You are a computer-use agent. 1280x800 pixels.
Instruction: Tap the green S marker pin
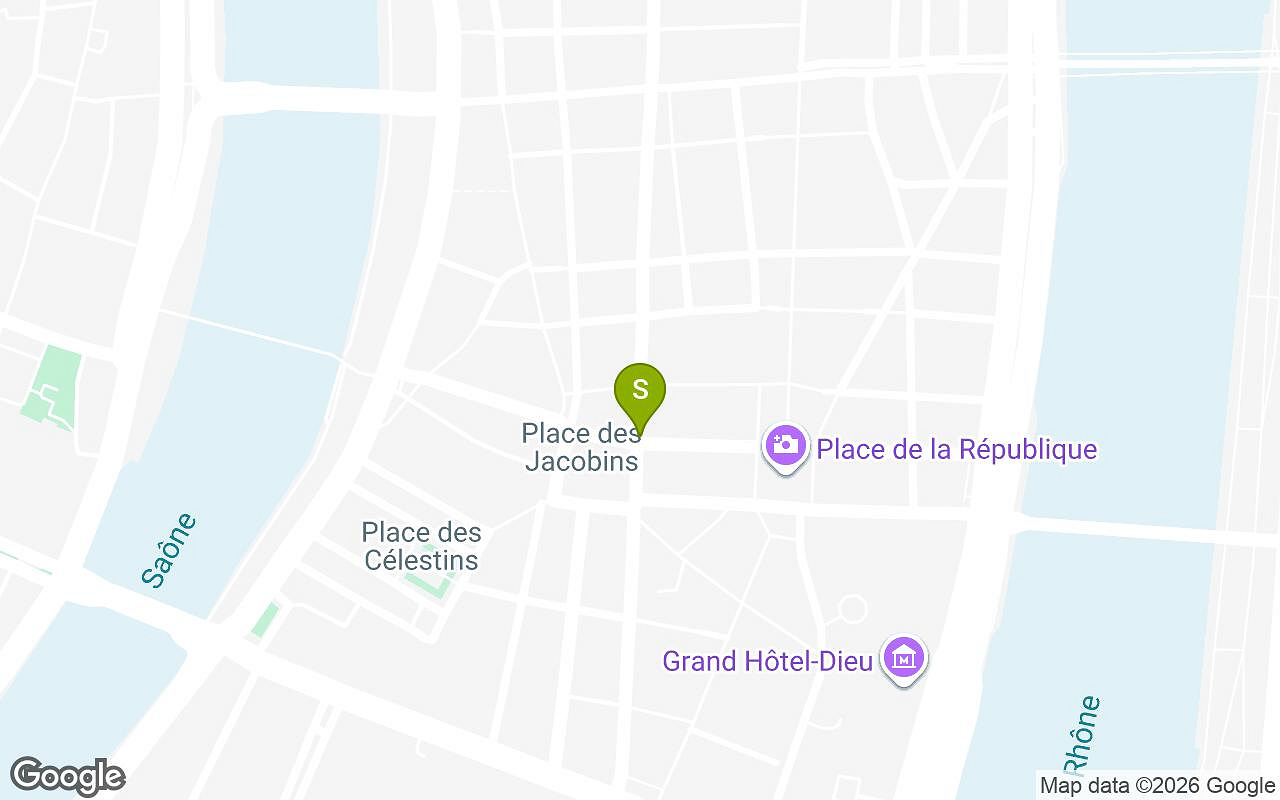pos(640,390)
